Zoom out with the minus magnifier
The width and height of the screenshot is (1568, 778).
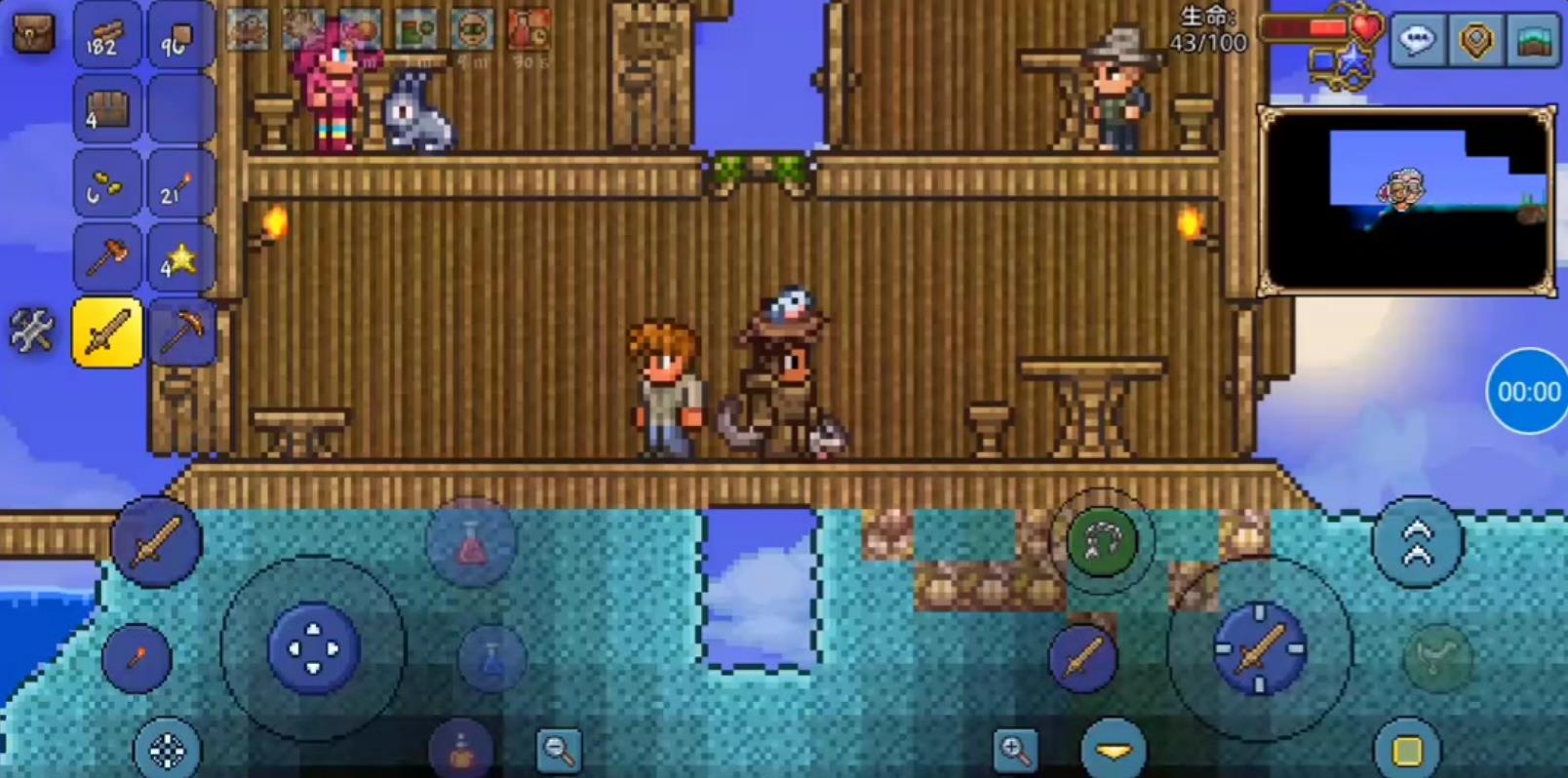(559, 751)
